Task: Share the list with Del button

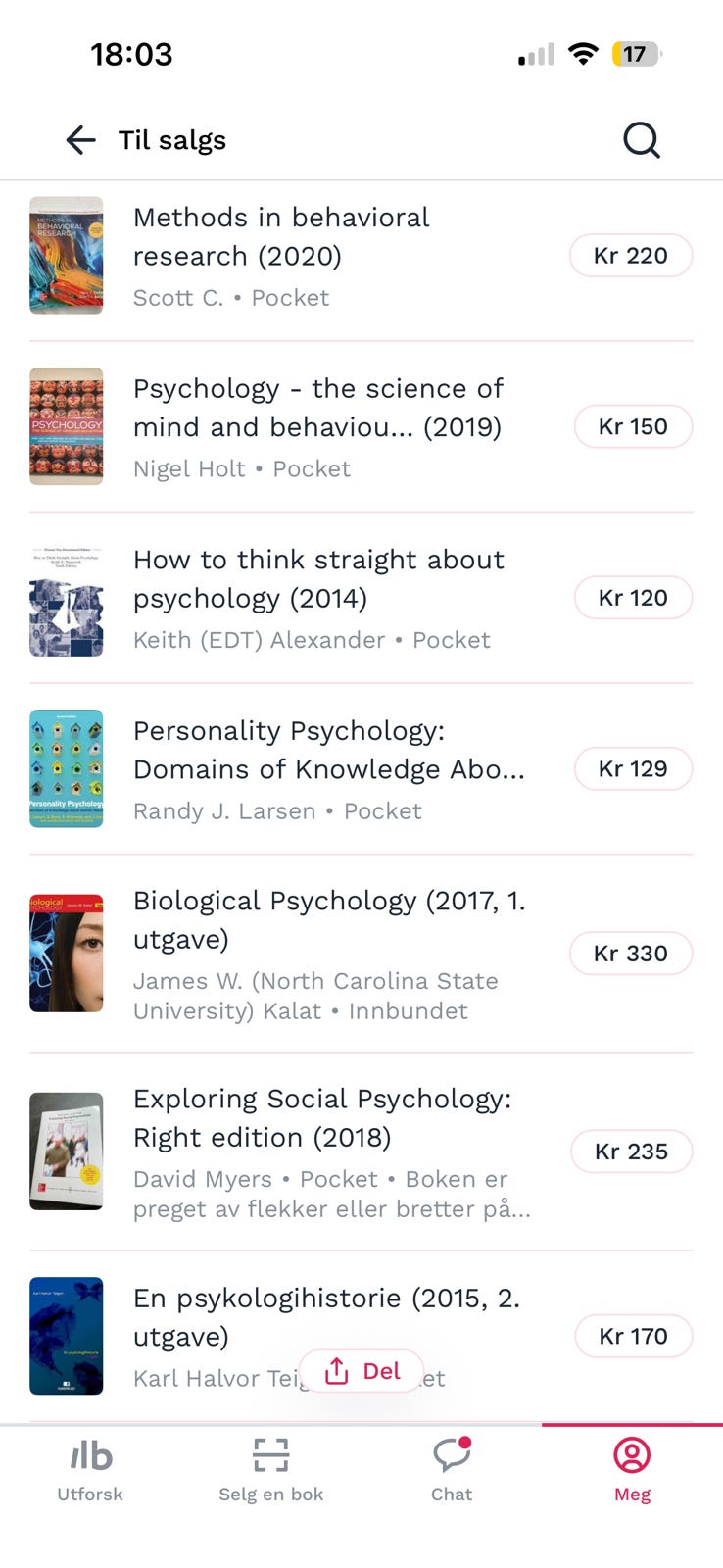Action: [x=361, y=1371]
